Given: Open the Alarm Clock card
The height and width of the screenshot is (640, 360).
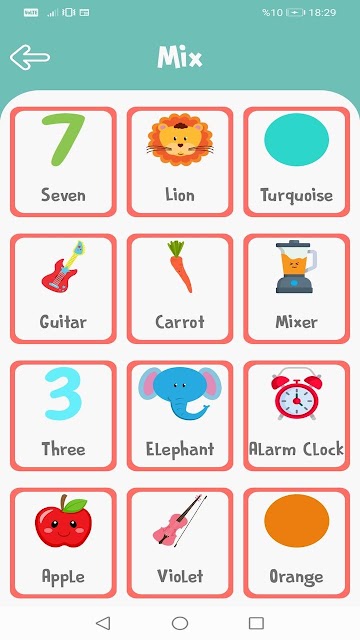Looking at the screenshot, I should 297,416.
